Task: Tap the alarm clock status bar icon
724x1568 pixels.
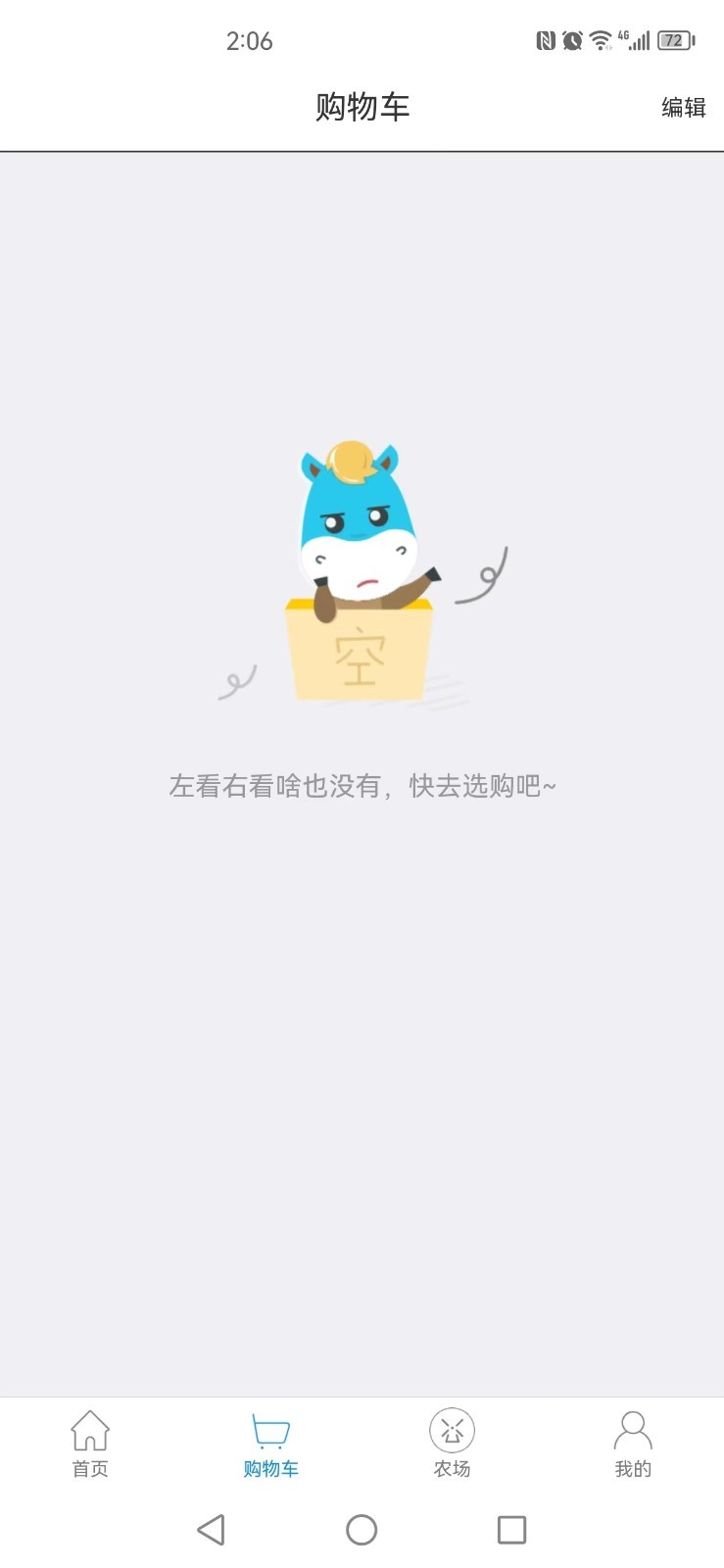Action: (x=570, y=41)
